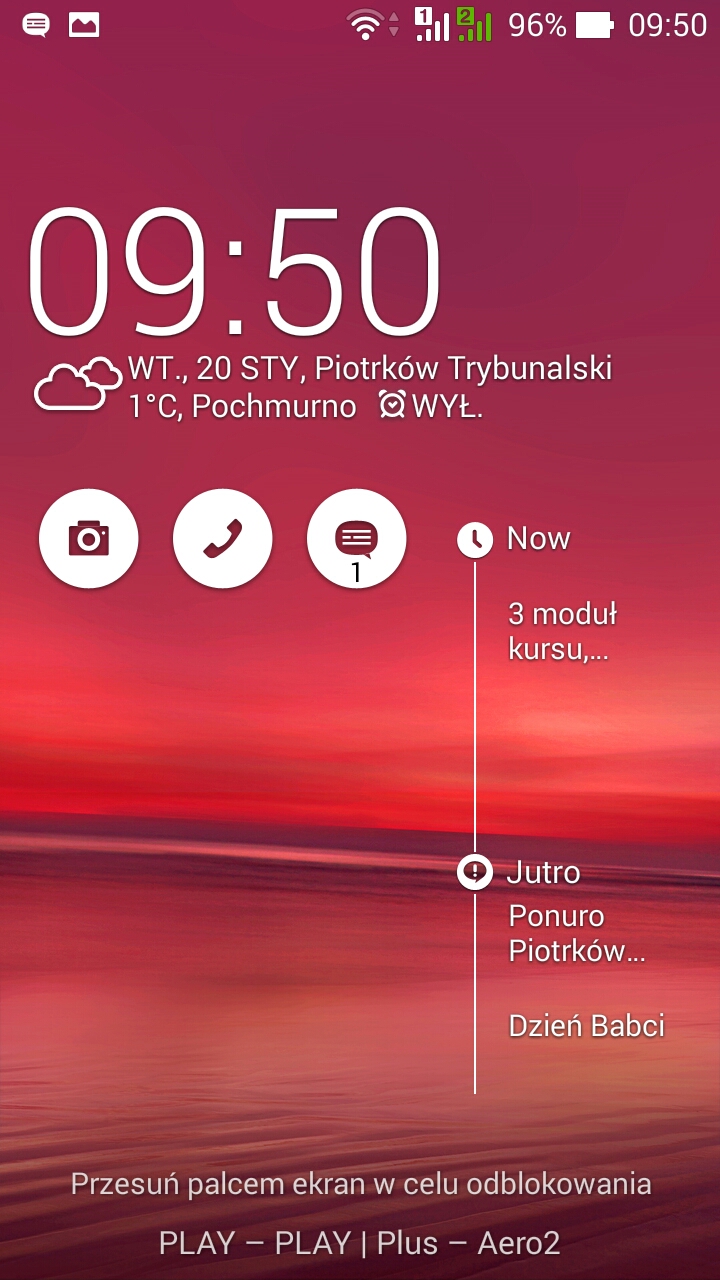The height and width of the screenshot is (1280, 720).
Task: Open tomorrow's Ponuro Piotrków forecast
Action: tap(576, 933)
